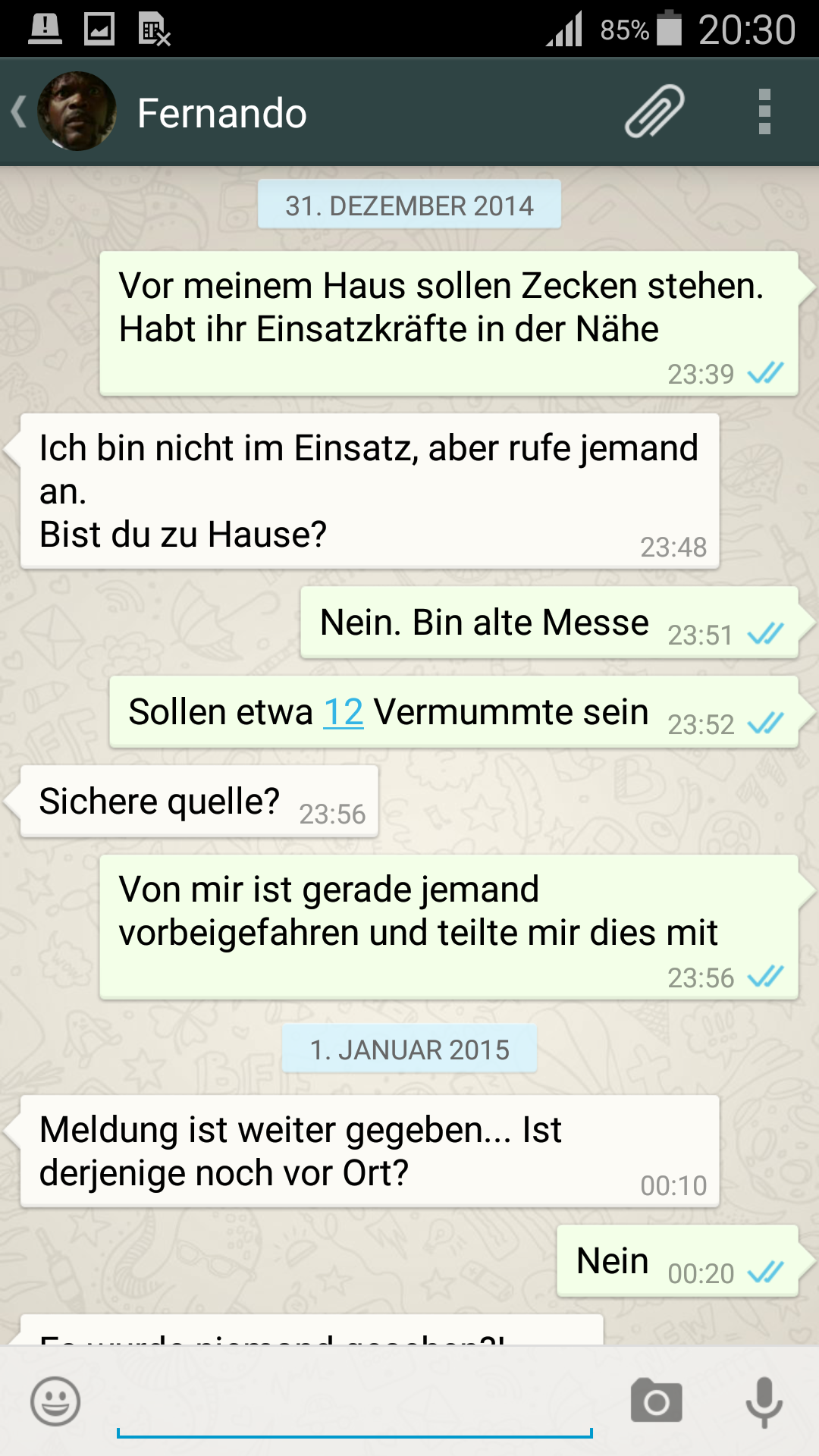Open Fernando's contact info header

(x=221, y=114)
